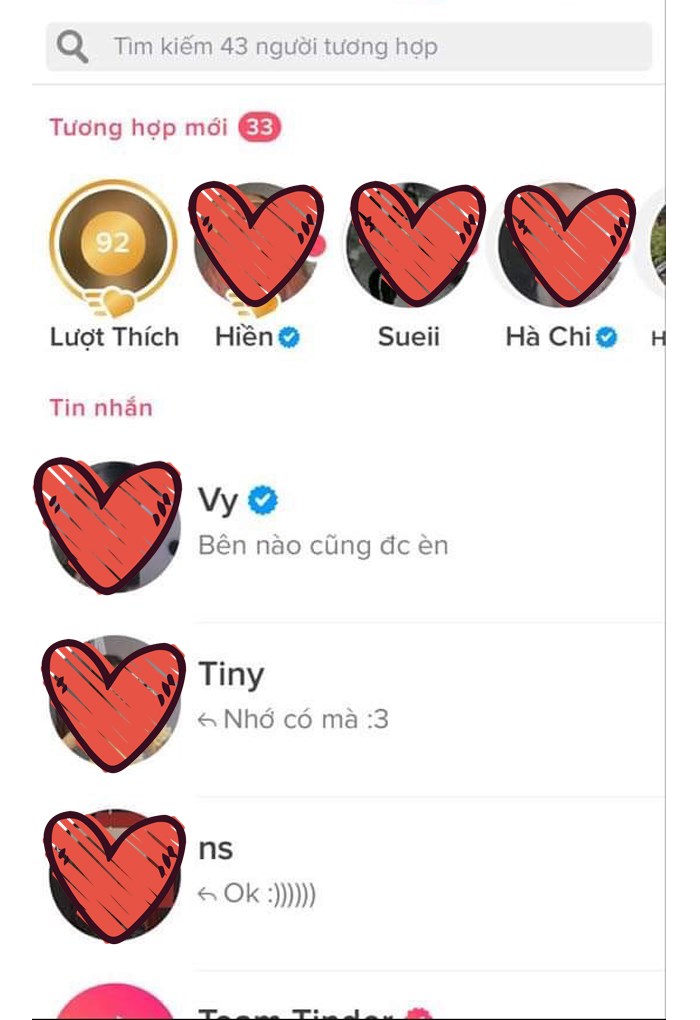Open the Lượt Thích likes circle
Viewport: 700px width, 1020px height.
pos(113,247)
